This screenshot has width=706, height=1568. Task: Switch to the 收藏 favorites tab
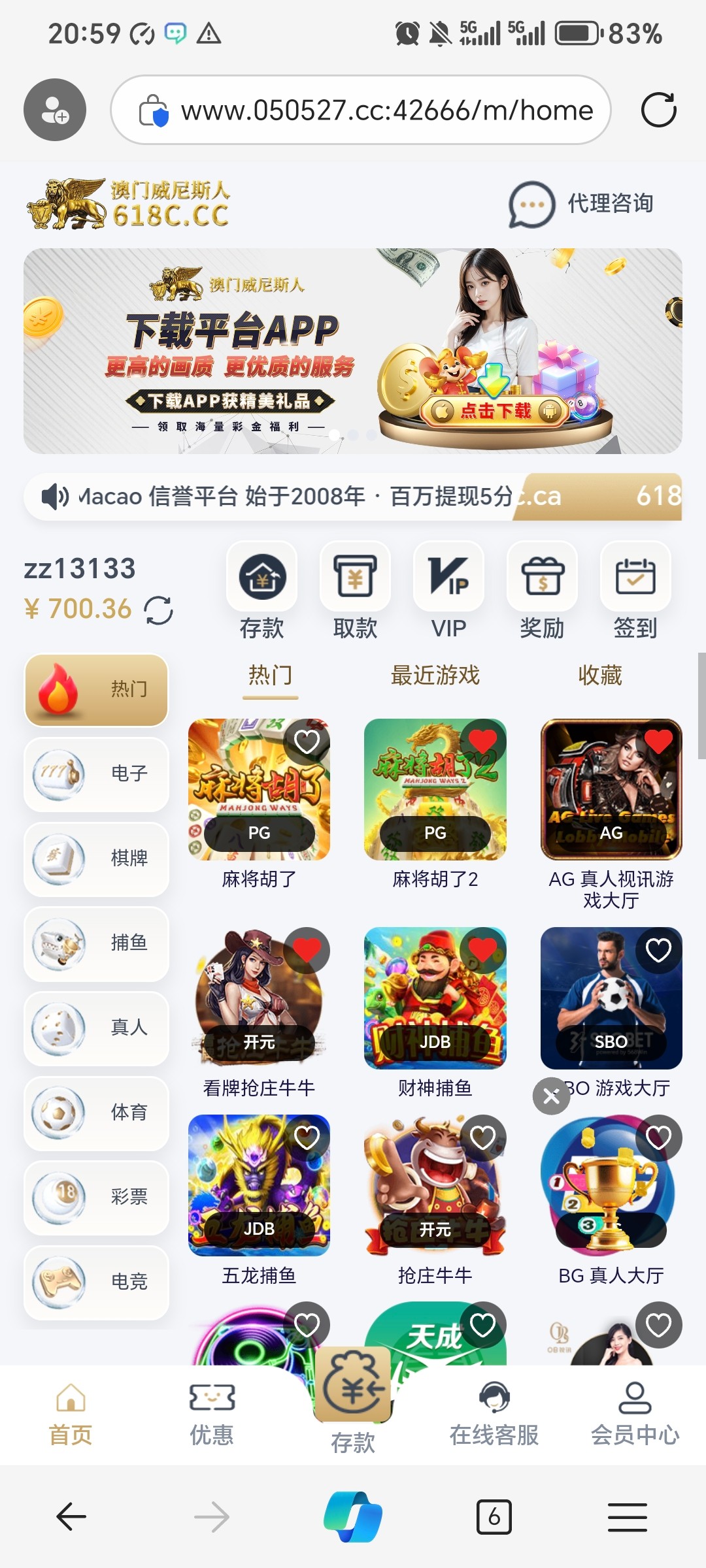[599, 676]
